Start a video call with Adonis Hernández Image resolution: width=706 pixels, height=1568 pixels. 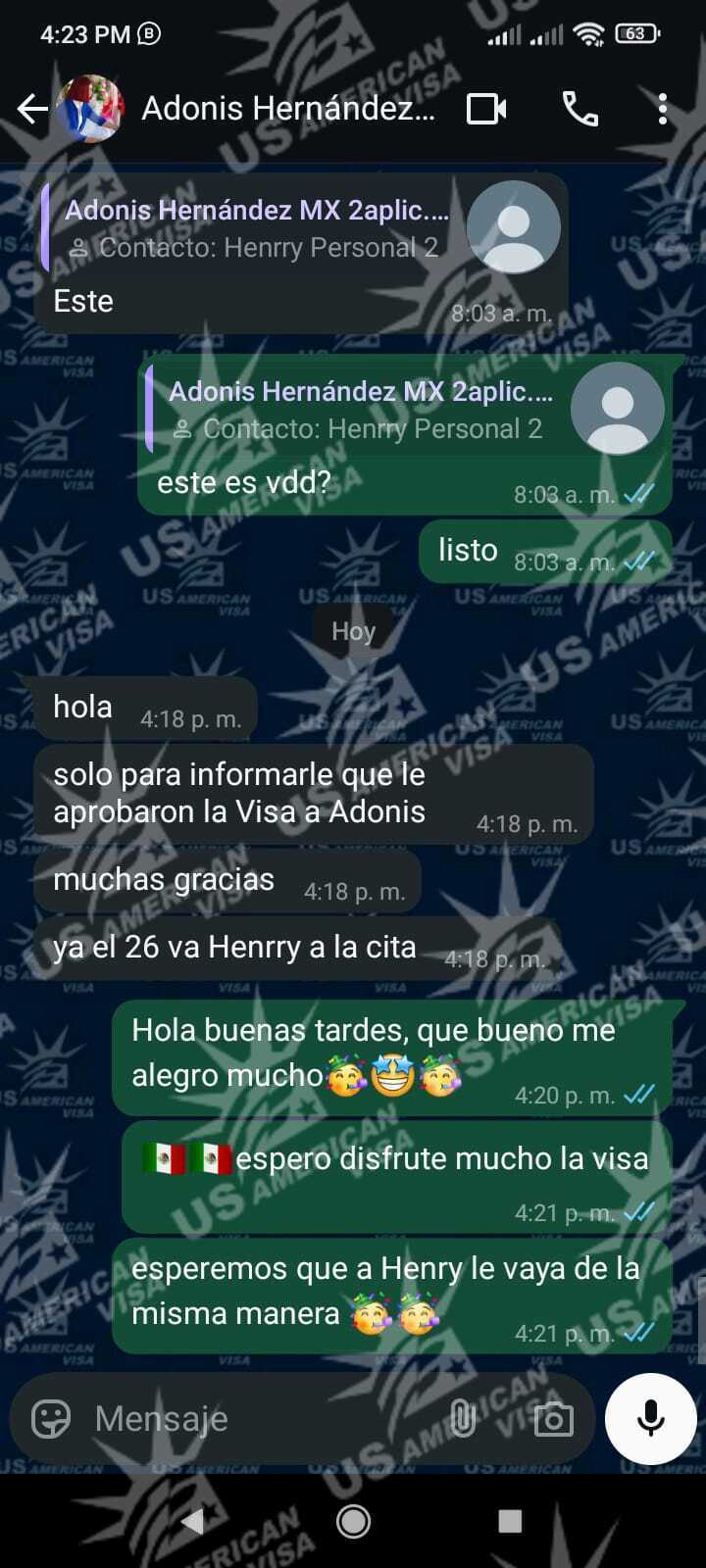click(486, 109)
